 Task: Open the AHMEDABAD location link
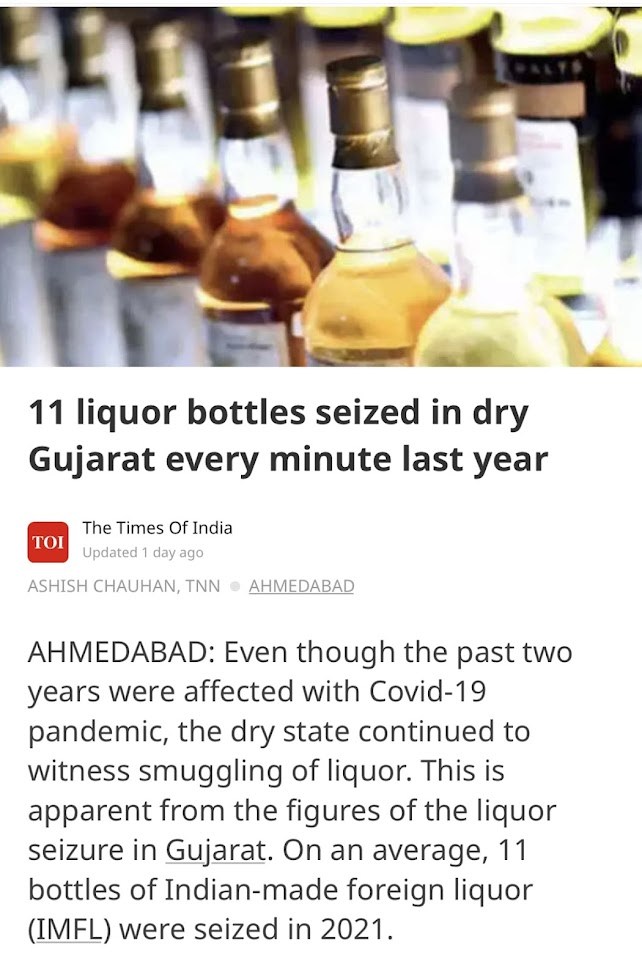click(301, 586)
